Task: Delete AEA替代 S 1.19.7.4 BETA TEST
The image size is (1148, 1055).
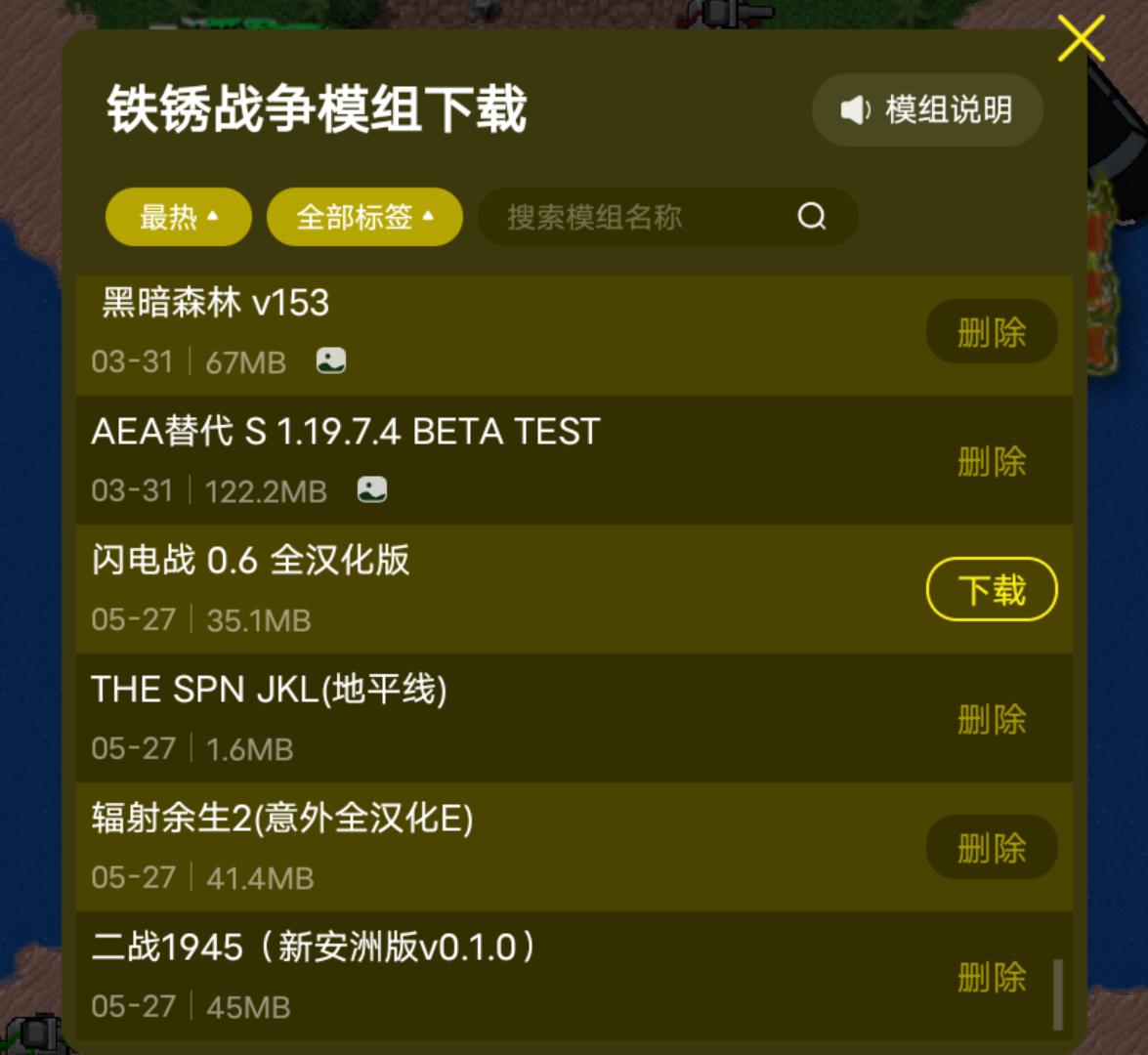Action: tap(991, 461)
